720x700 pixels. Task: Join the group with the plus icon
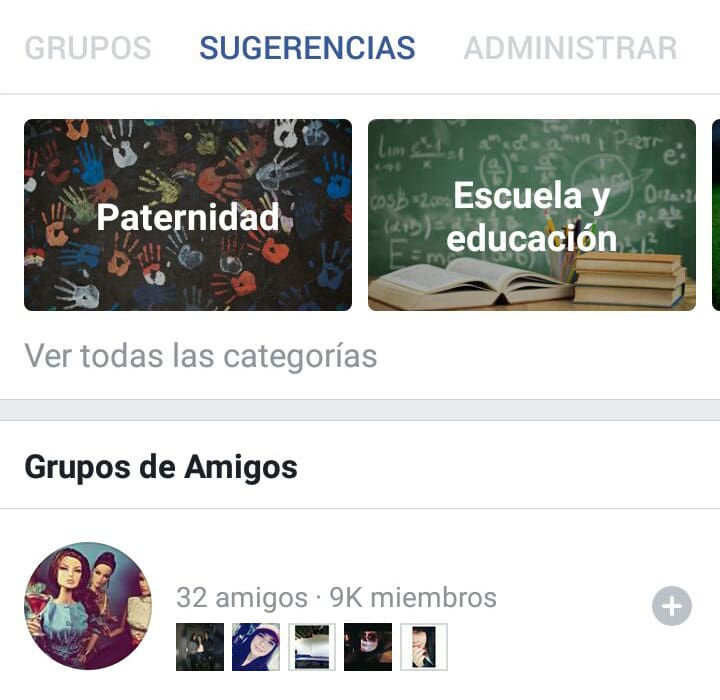point(672,606)
